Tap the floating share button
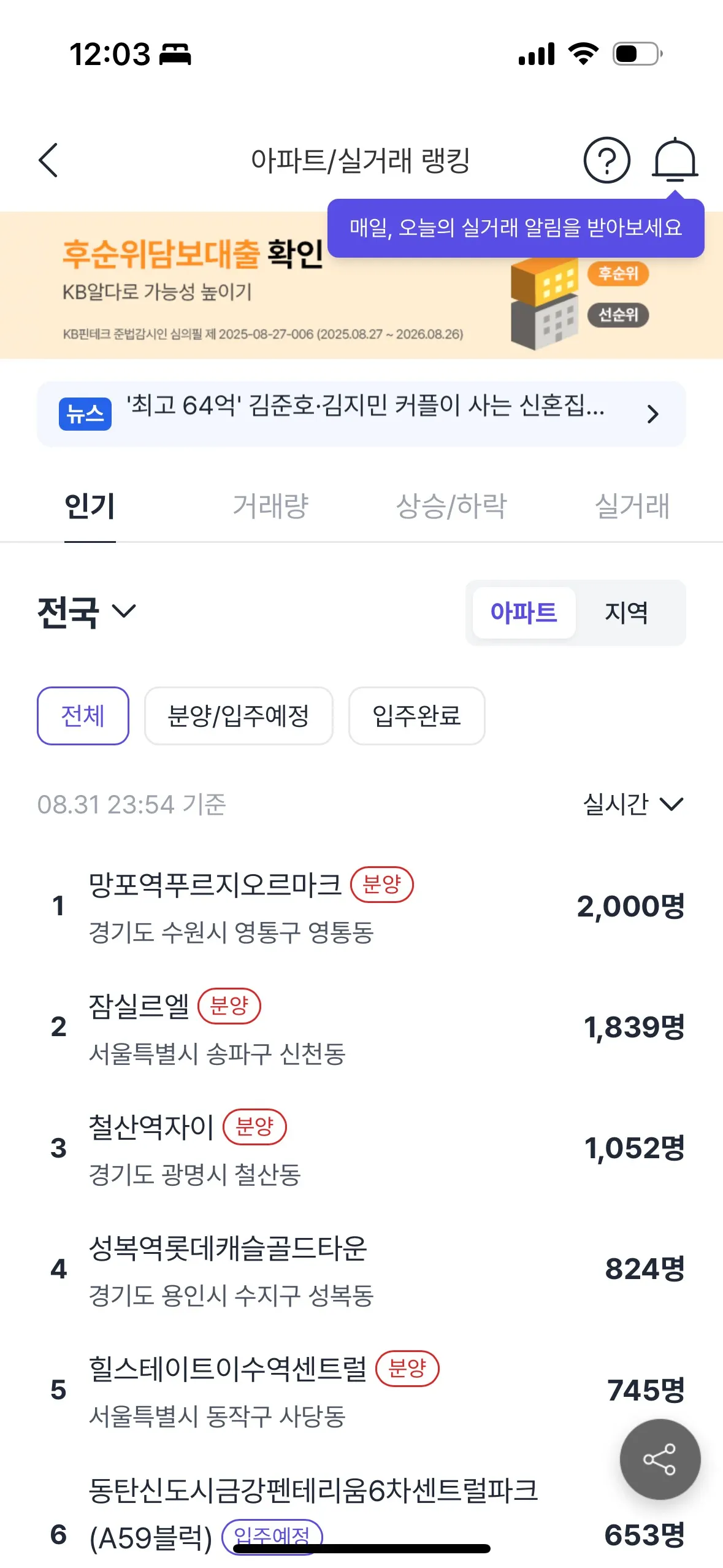This screenshot has width=723, height=1568. tap(660, 1459)
